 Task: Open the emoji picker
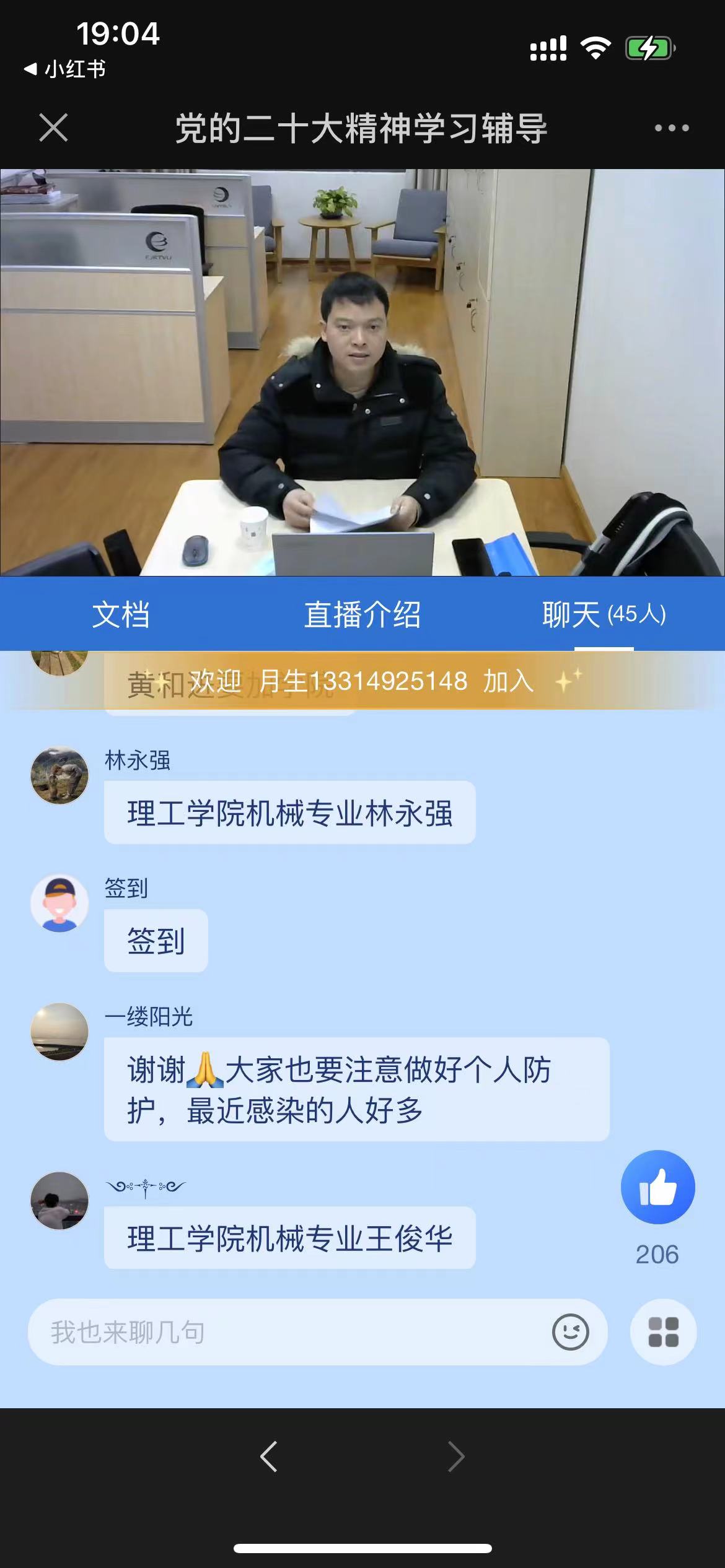(570, 1332)
